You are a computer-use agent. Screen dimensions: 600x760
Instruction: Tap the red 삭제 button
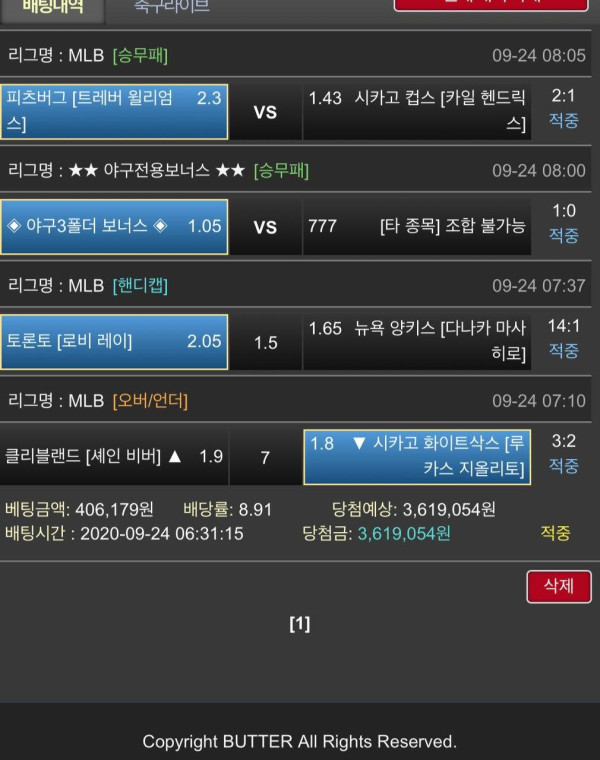558,586
